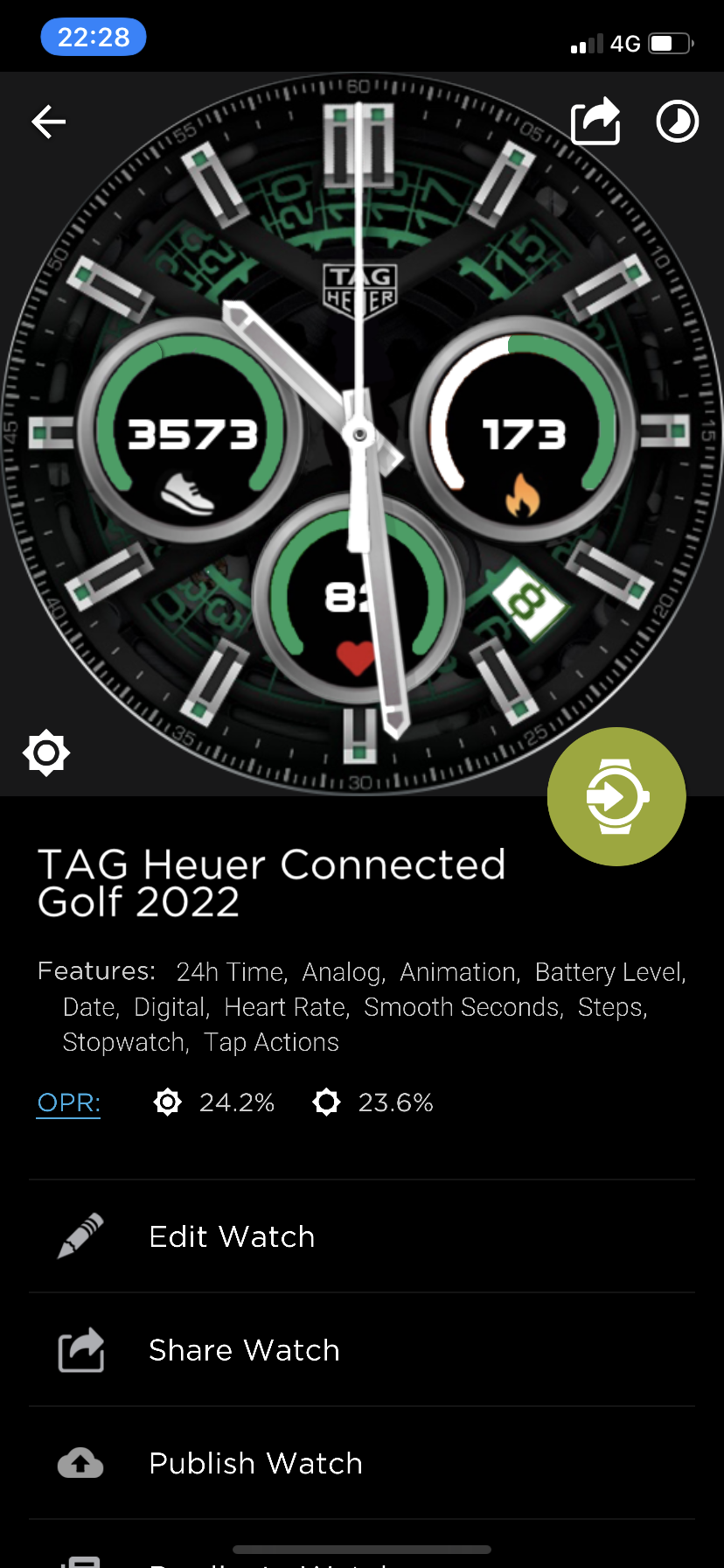Open the OPR link
This screenshot has height=1568, width=724.
click(x=69, y=1102)
